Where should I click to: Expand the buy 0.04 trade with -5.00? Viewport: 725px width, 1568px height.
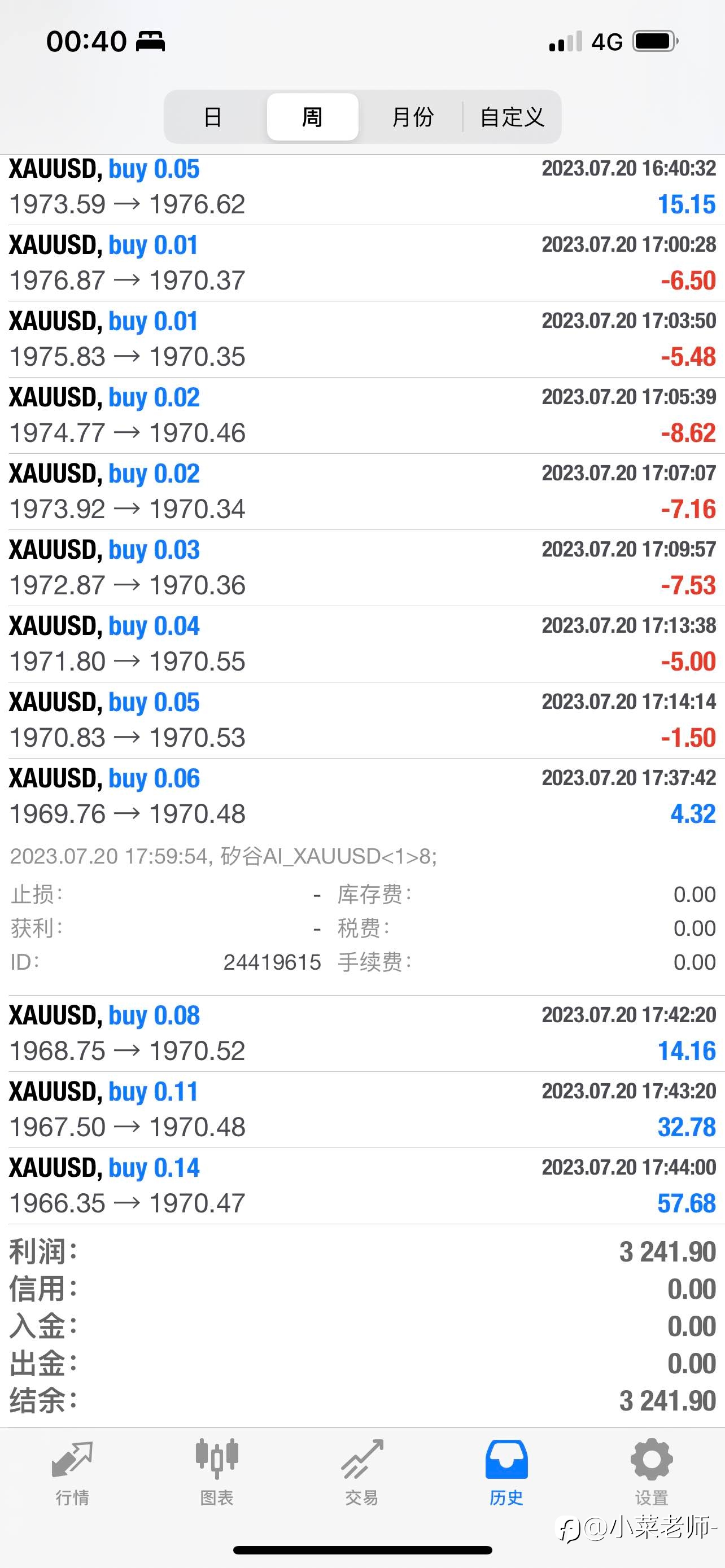[362, 644]
